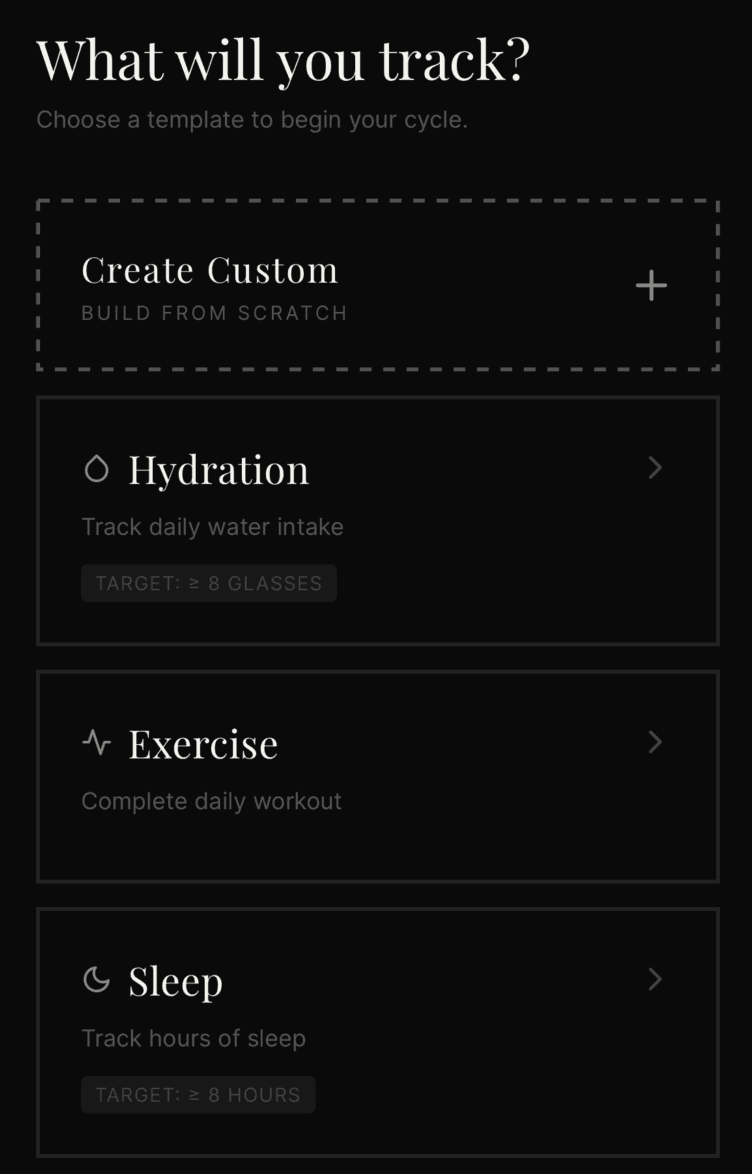752x1174 pixels.
Task: Click the What will you track heading
Action: [283, 60]
